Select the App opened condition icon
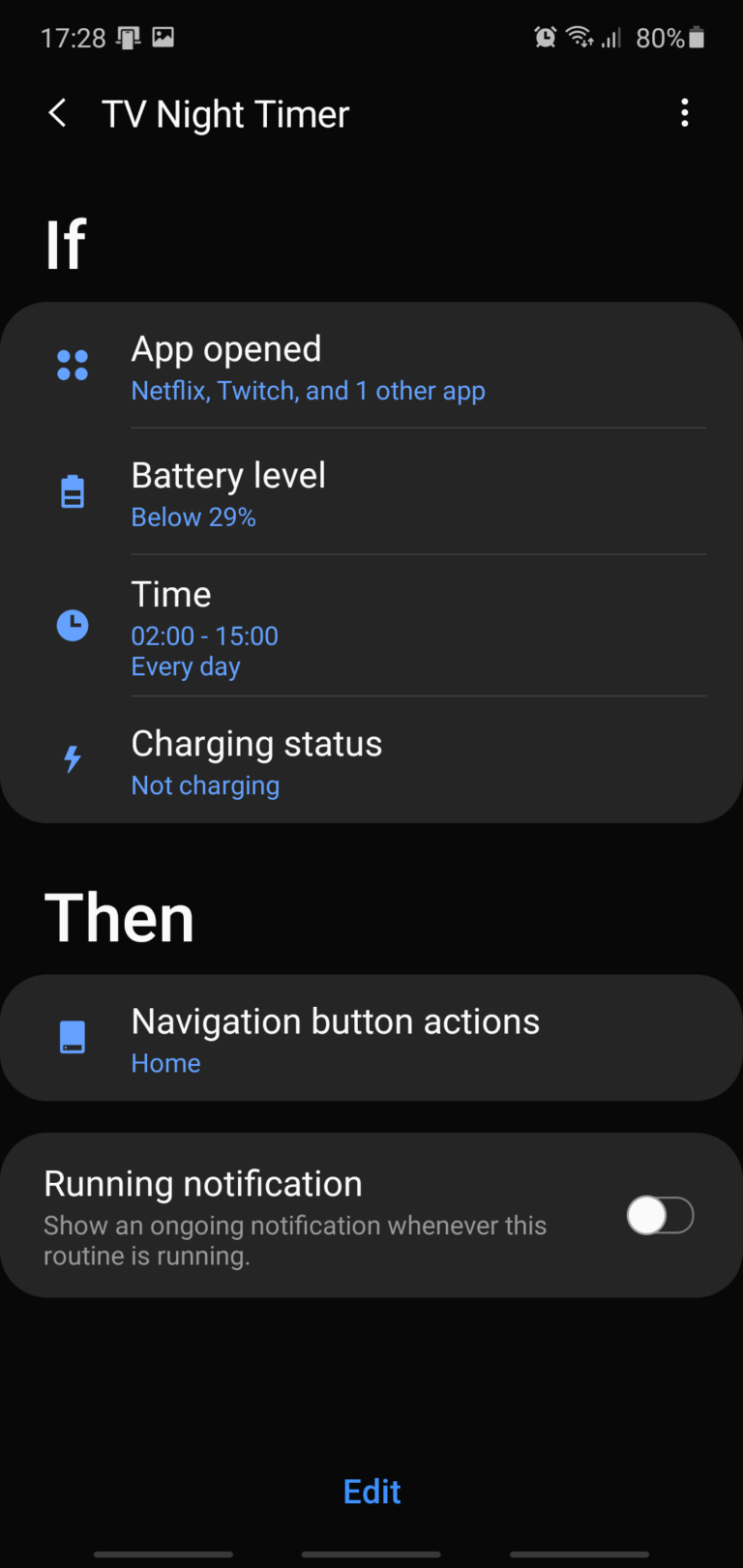The width and height of the screenshot is (743, 1568). [73, 365]
